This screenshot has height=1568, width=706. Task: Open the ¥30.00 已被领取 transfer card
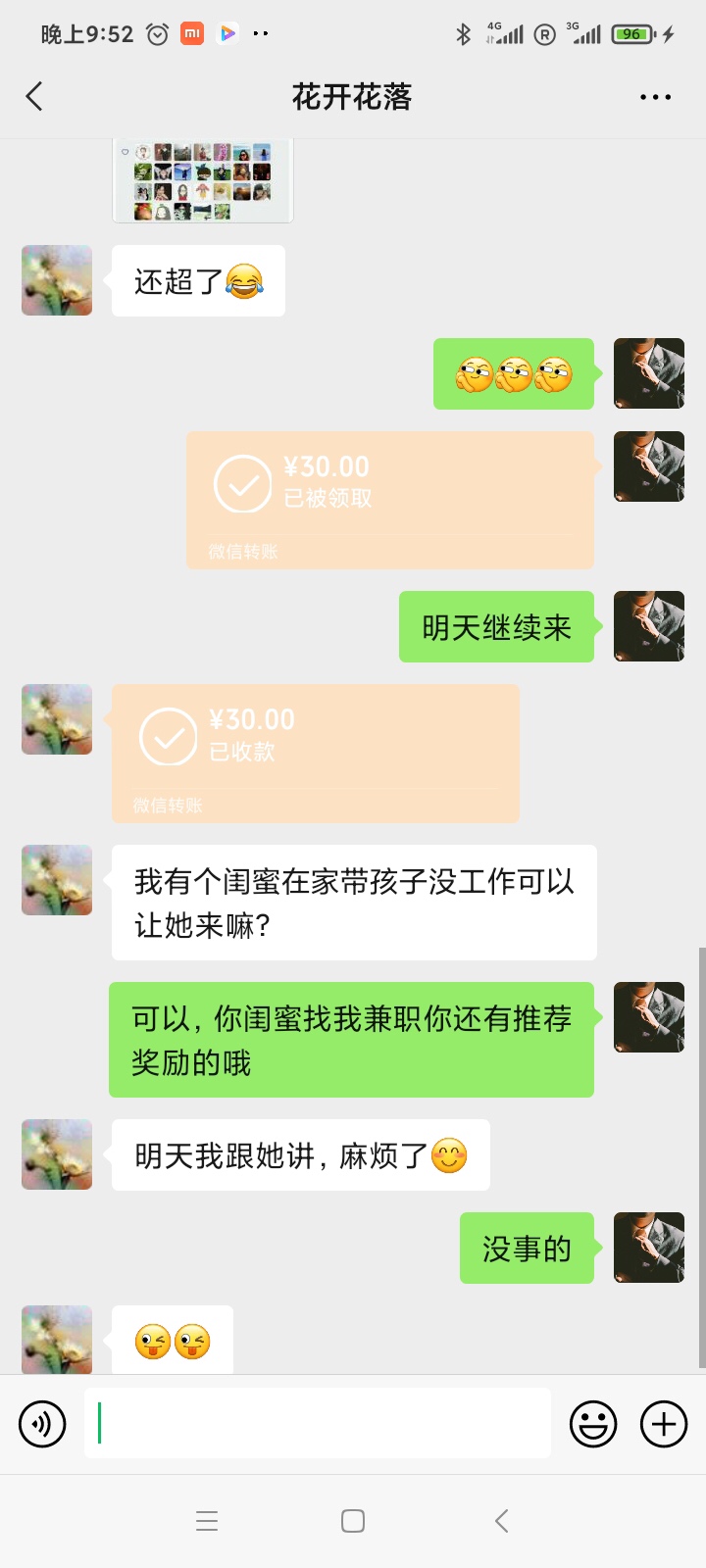coord(390,500)
